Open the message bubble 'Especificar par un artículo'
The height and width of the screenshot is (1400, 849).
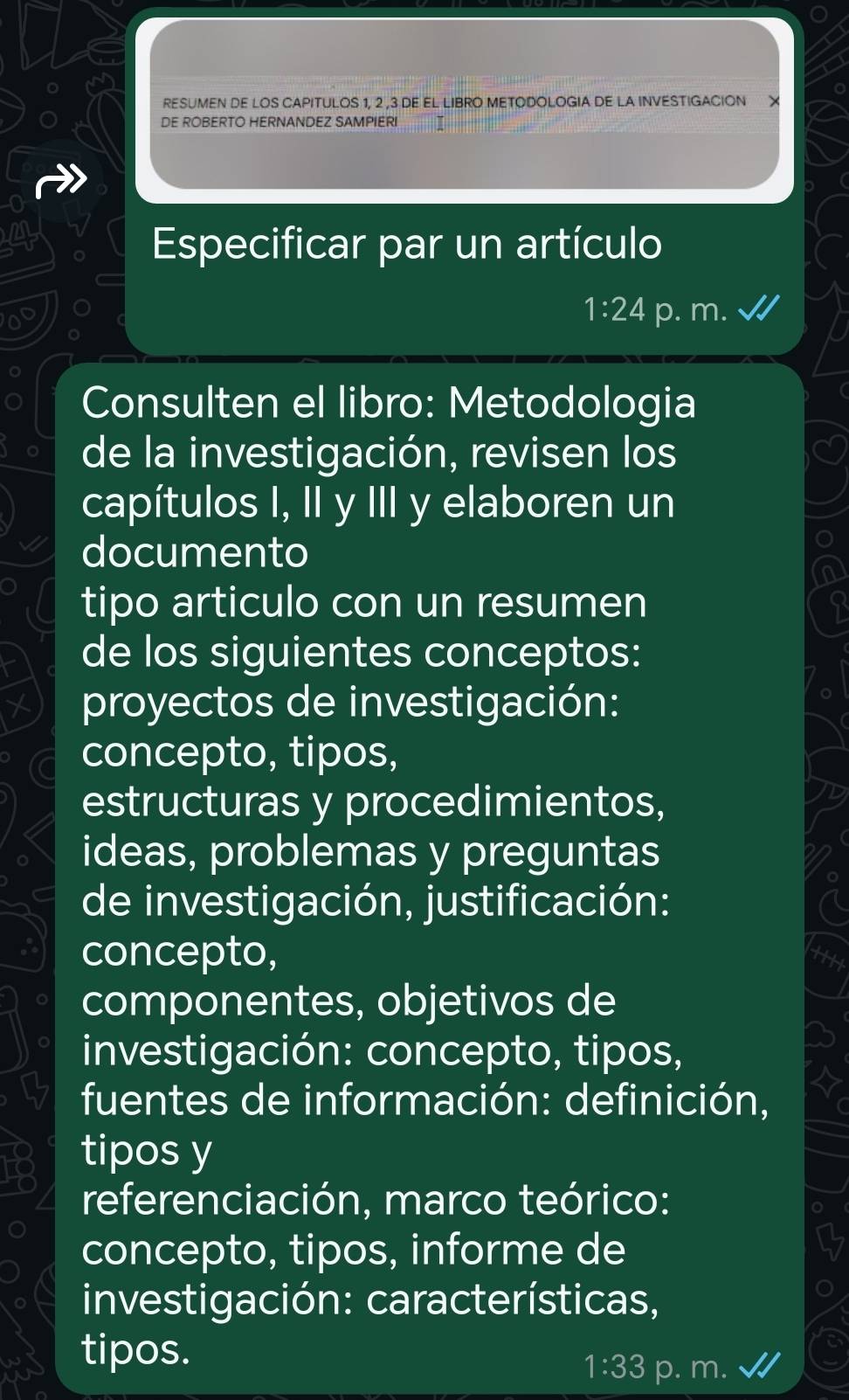coord(407,244)
